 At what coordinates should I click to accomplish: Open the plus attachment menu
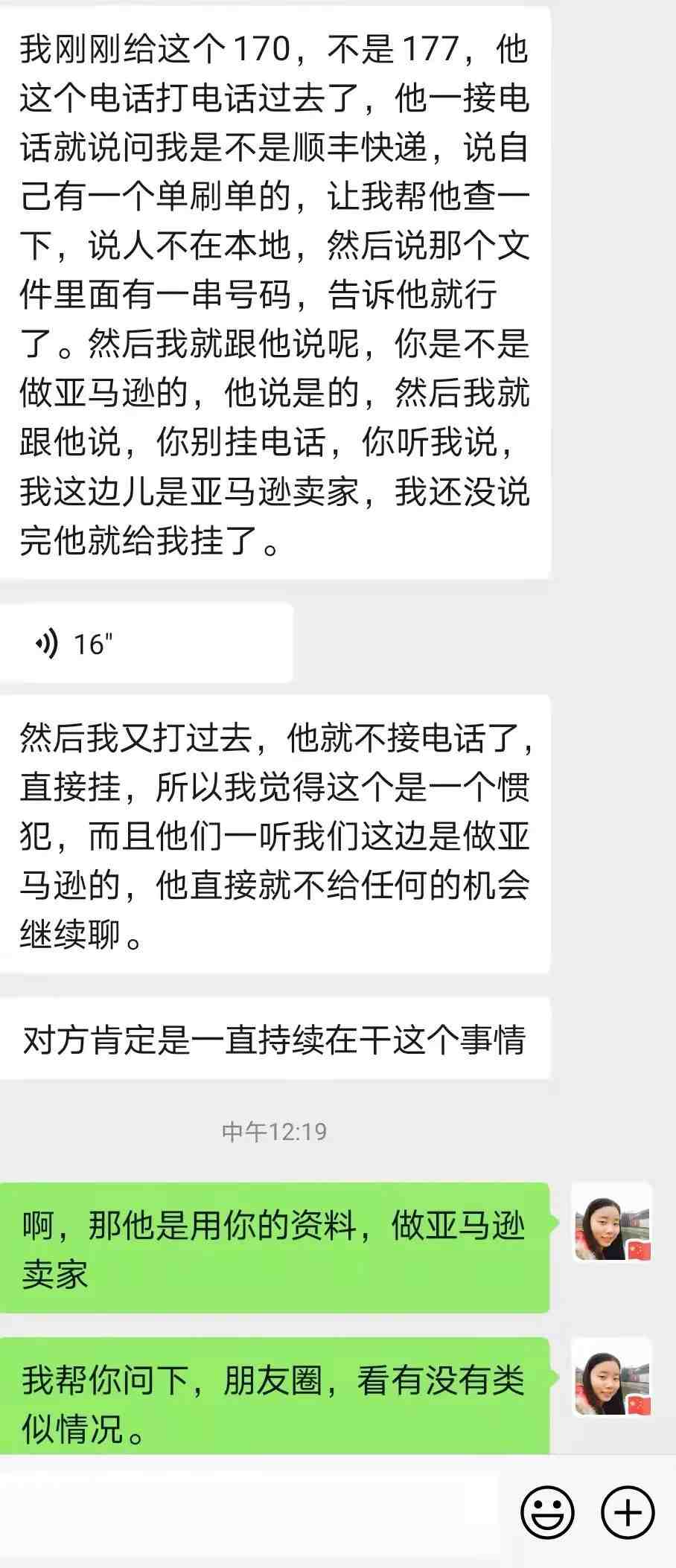(x=628, y=1512)
